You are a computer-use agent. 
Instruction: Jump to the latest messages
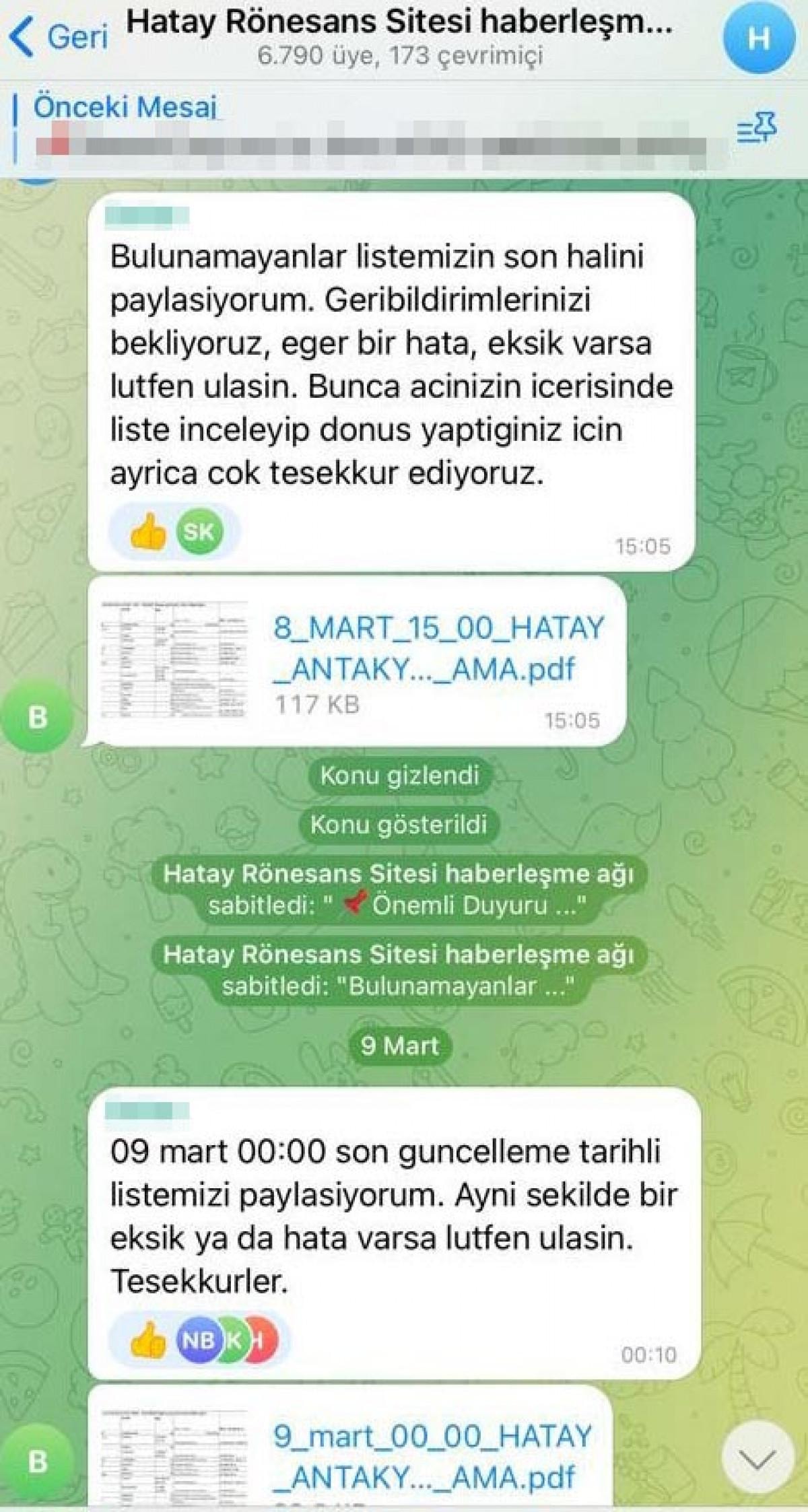coord(757,1458)
